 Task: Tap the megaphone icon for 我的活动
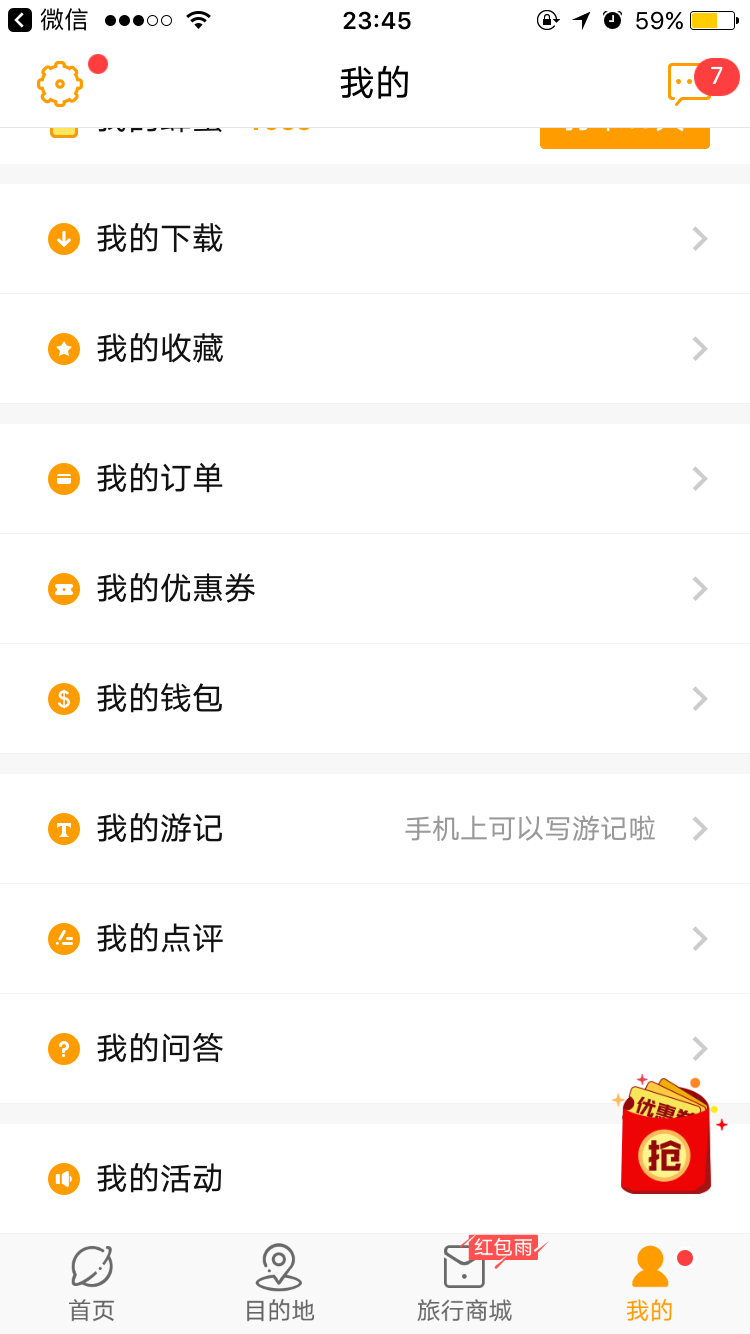click(x=64, y=1178)
